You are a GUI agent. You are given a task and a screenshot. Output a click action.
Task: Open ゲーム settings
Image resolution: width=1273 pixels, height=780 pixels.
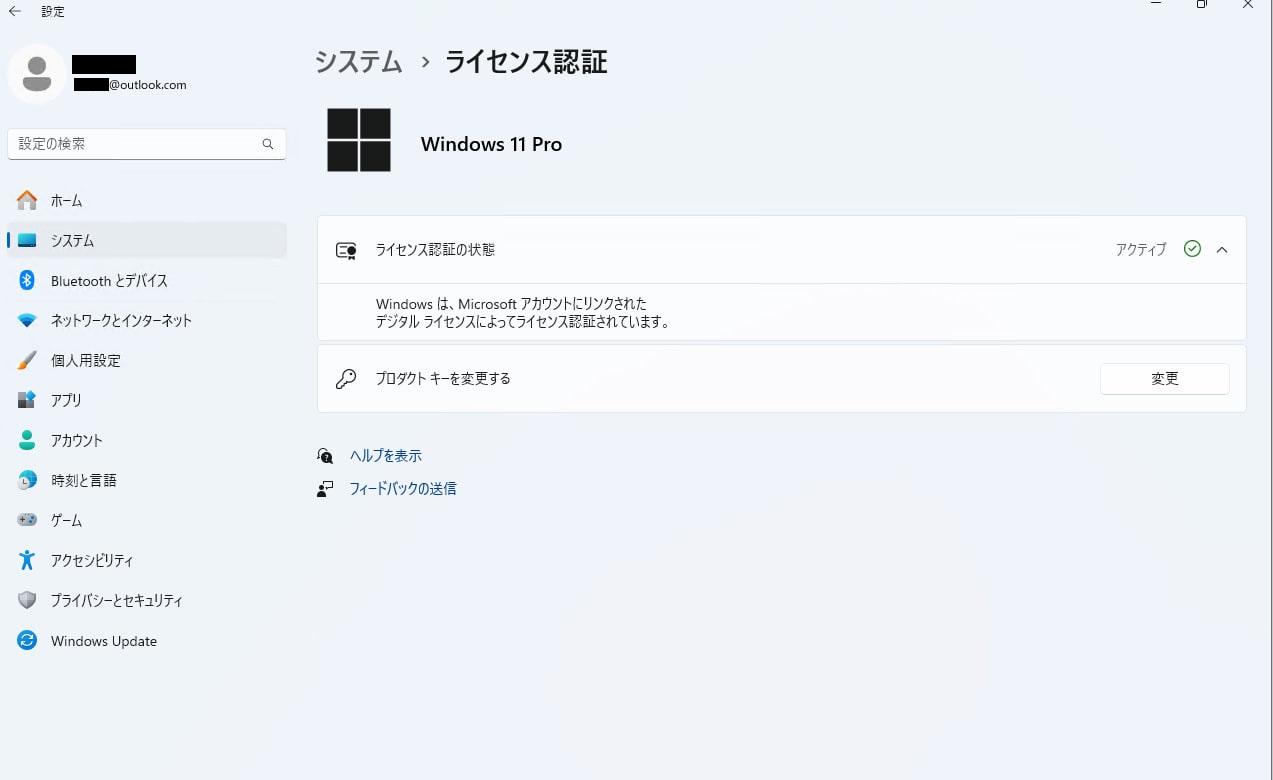pyautogui.click(x=66, y=521)
